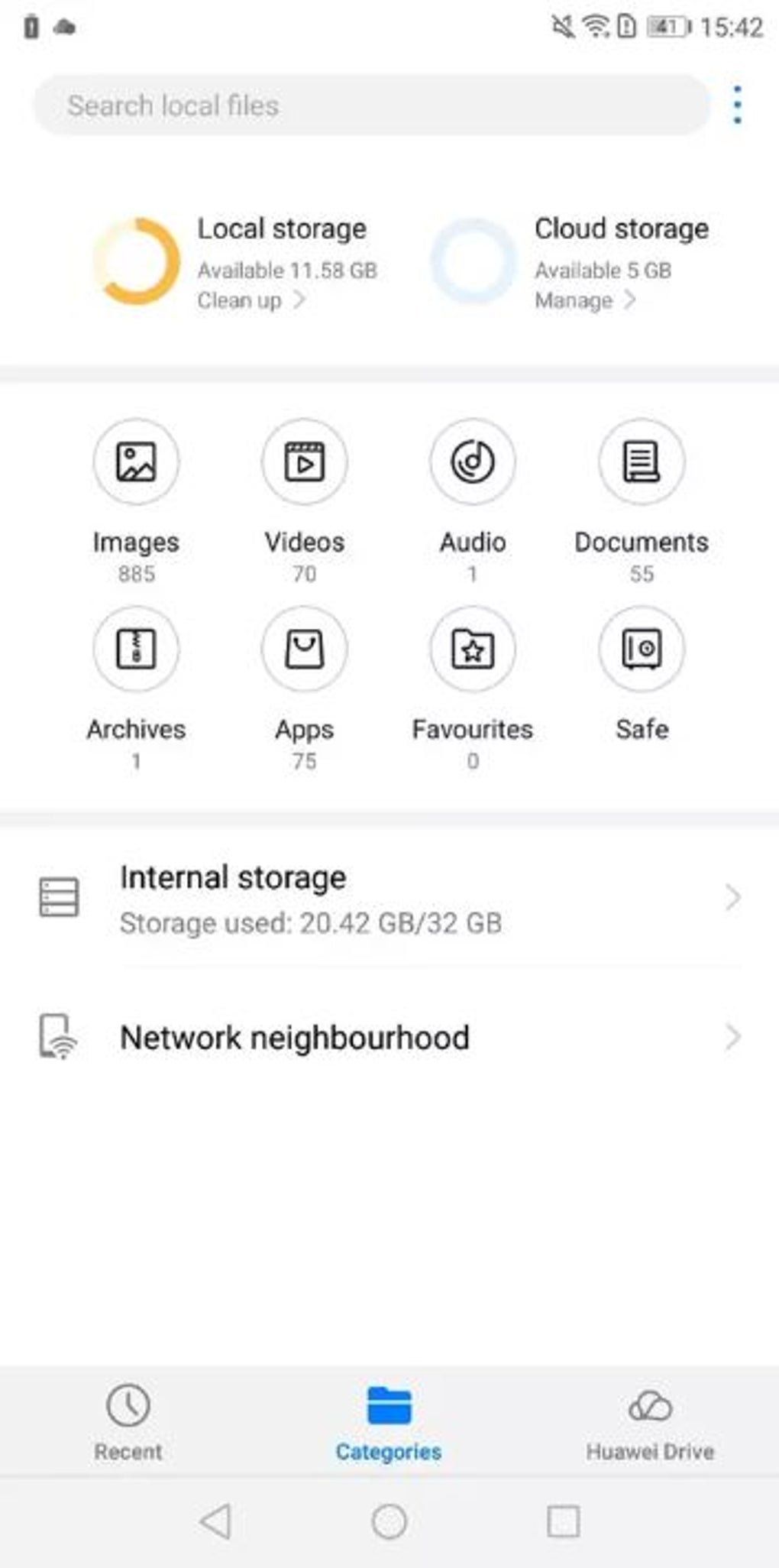Tap the system back button
Viewport: 779px width, 1568px height.
pos(215,1521)
